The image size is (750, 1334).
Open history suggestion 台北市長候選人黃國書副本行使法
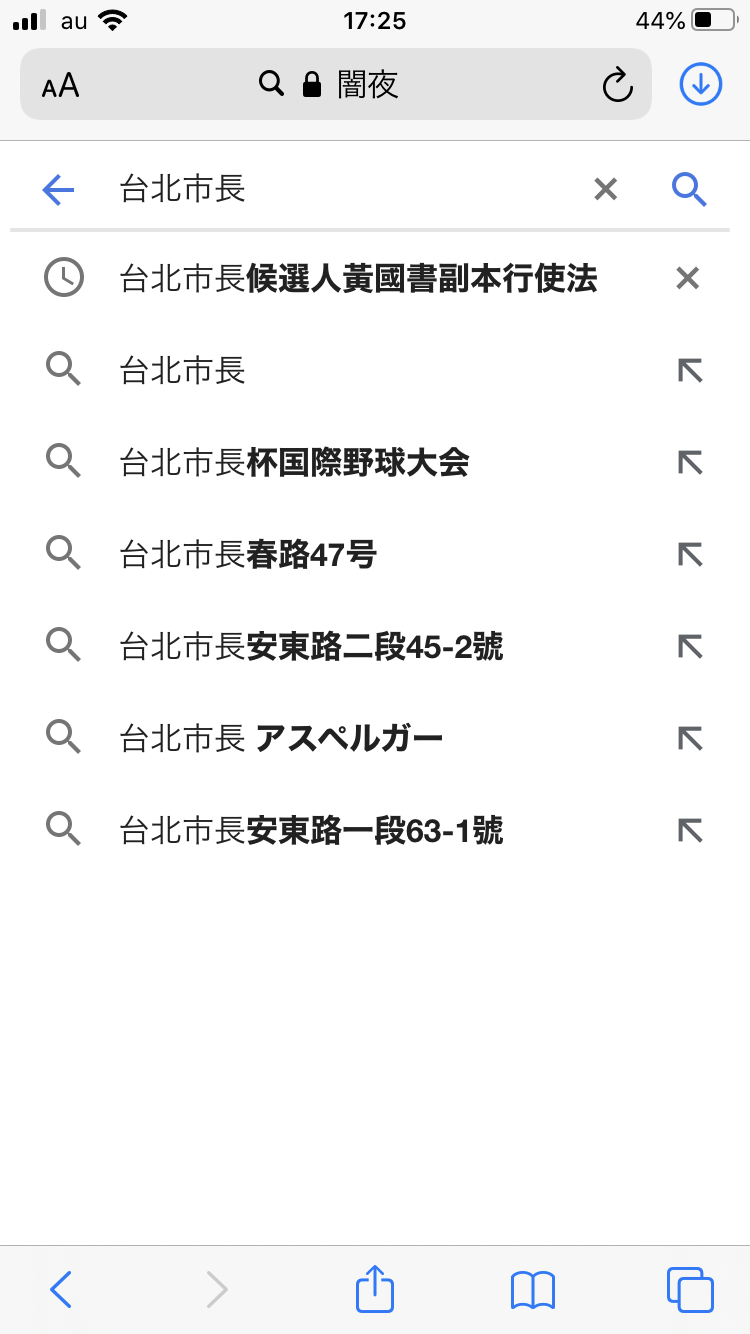click(x=357, y=278)
